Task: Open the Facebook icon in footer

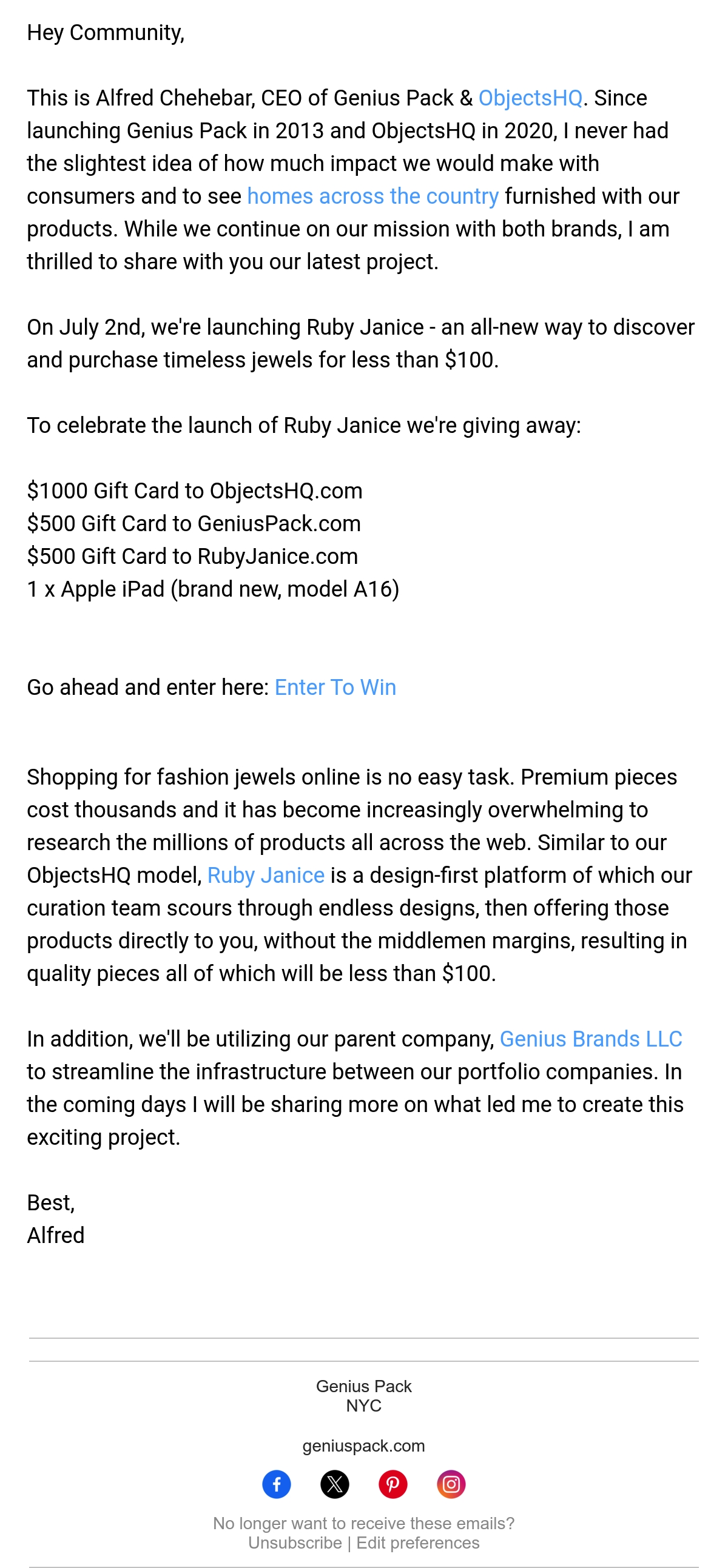Action: point(277,1484)
